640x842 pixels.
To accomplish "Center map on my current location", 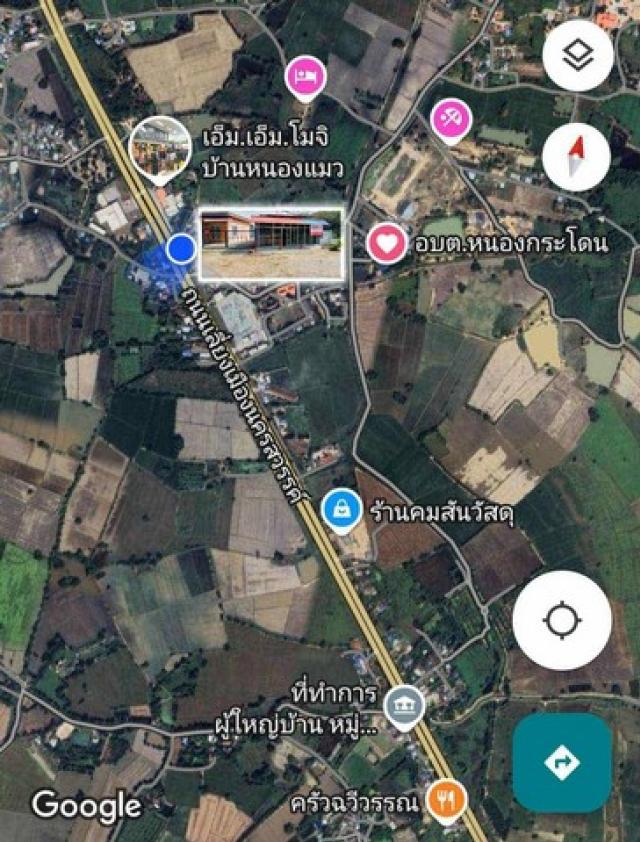I will click(562, 621).
